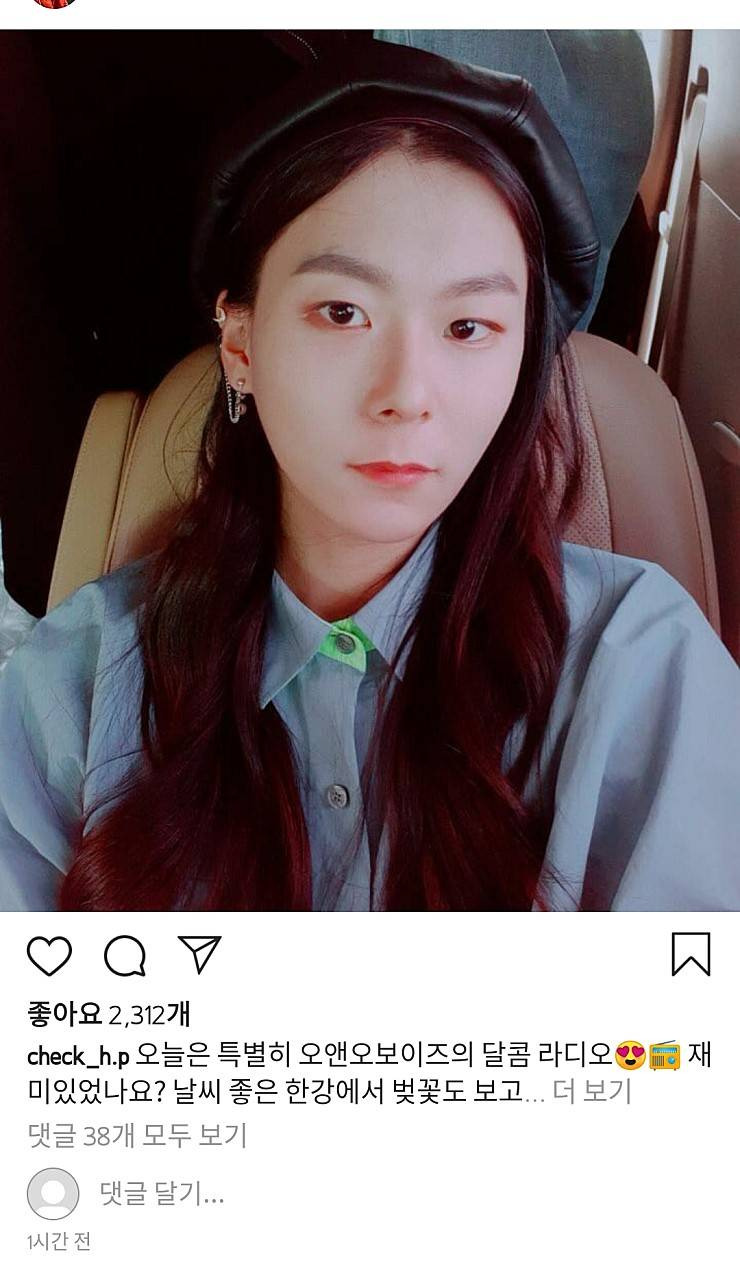Image resolution: width=740 pixels, height=1271 pixels.
Task: Expand the caption with 더 보기
Action: [592, 1092]
